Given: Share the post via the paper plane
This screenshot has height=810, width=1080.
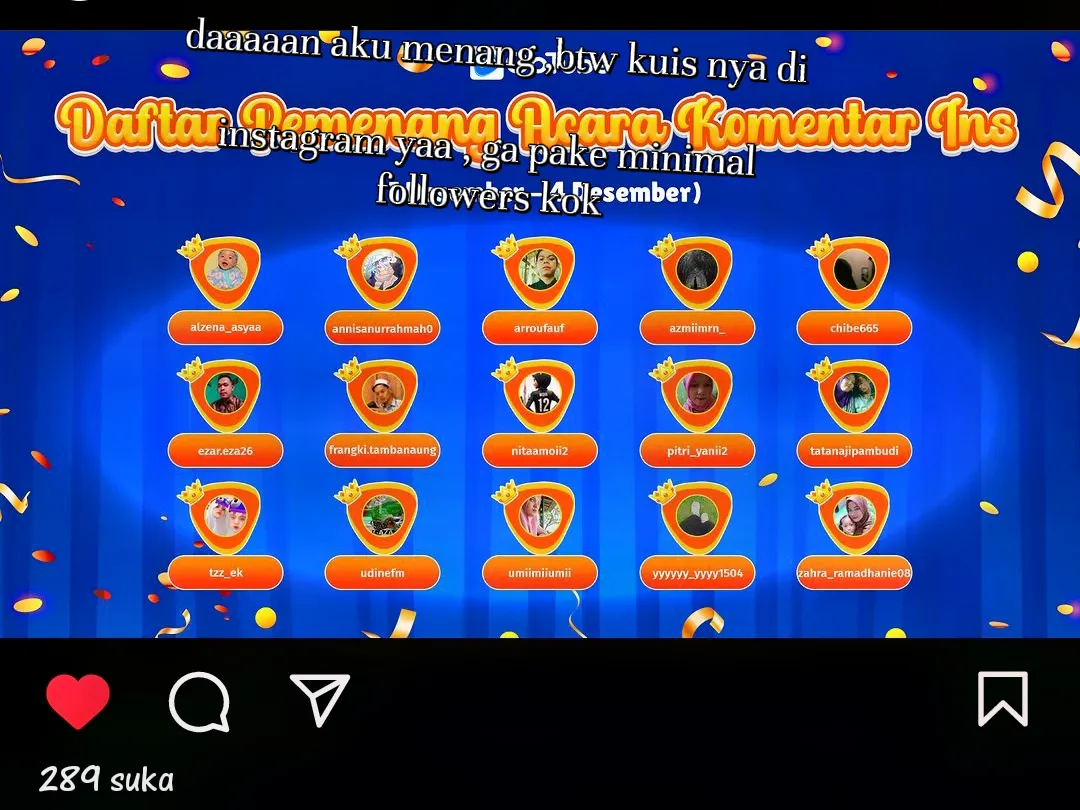Looking at the screenshot, I should (320, 699).
